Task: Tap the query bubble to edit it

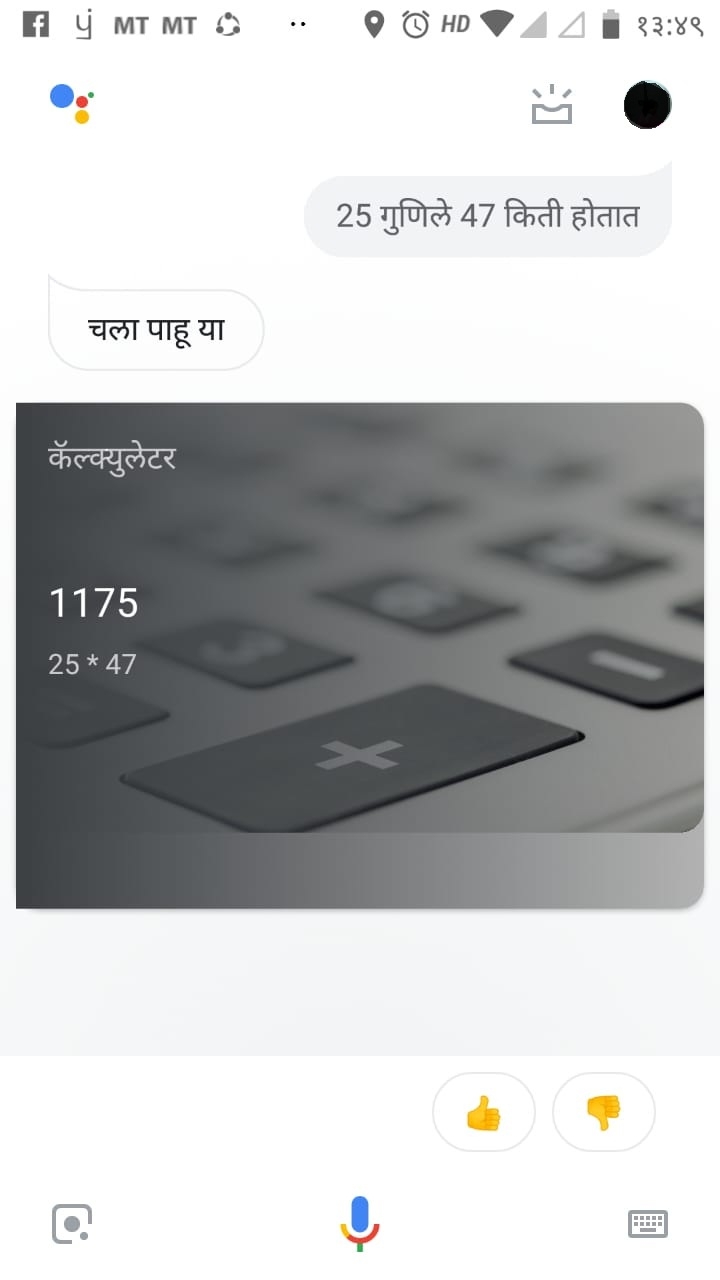Action: click(x=487, y=215)
